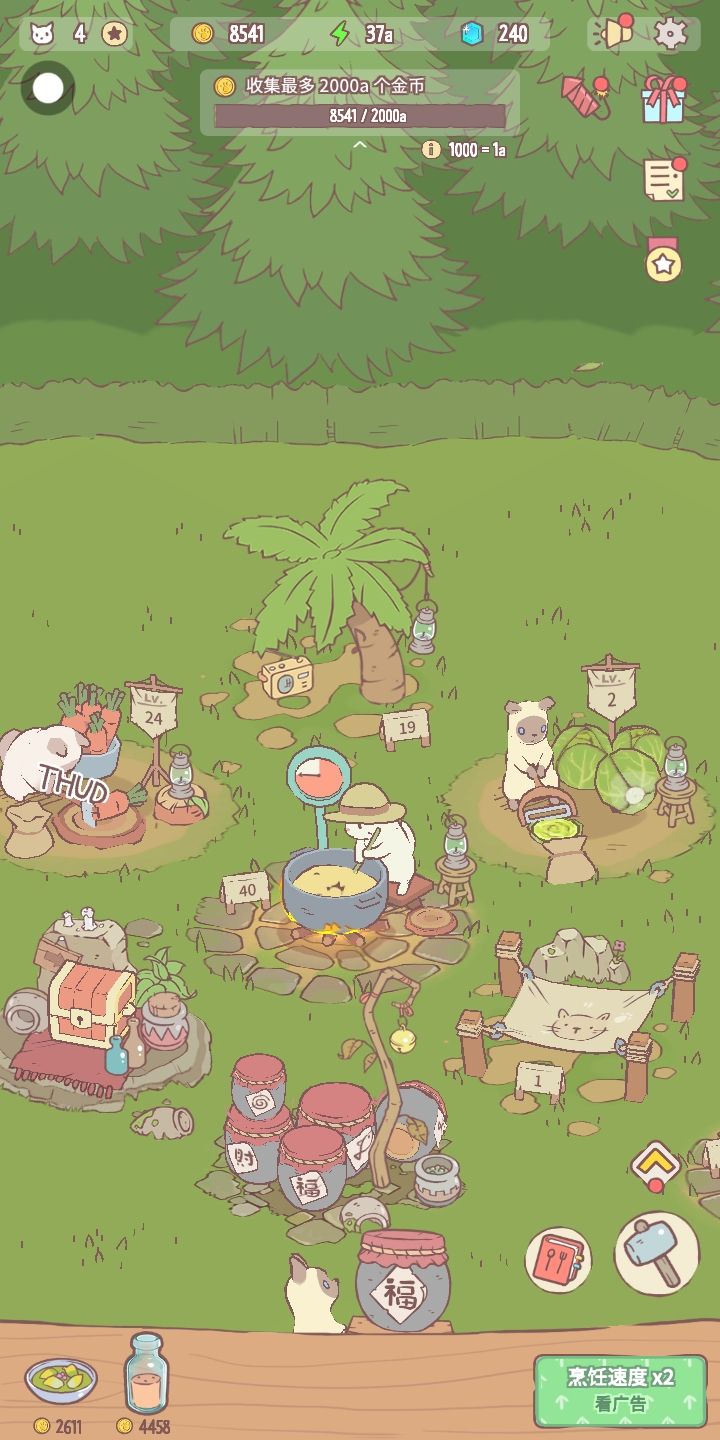
Task: Open the gift box rewards
Action: tap(663, 100)
